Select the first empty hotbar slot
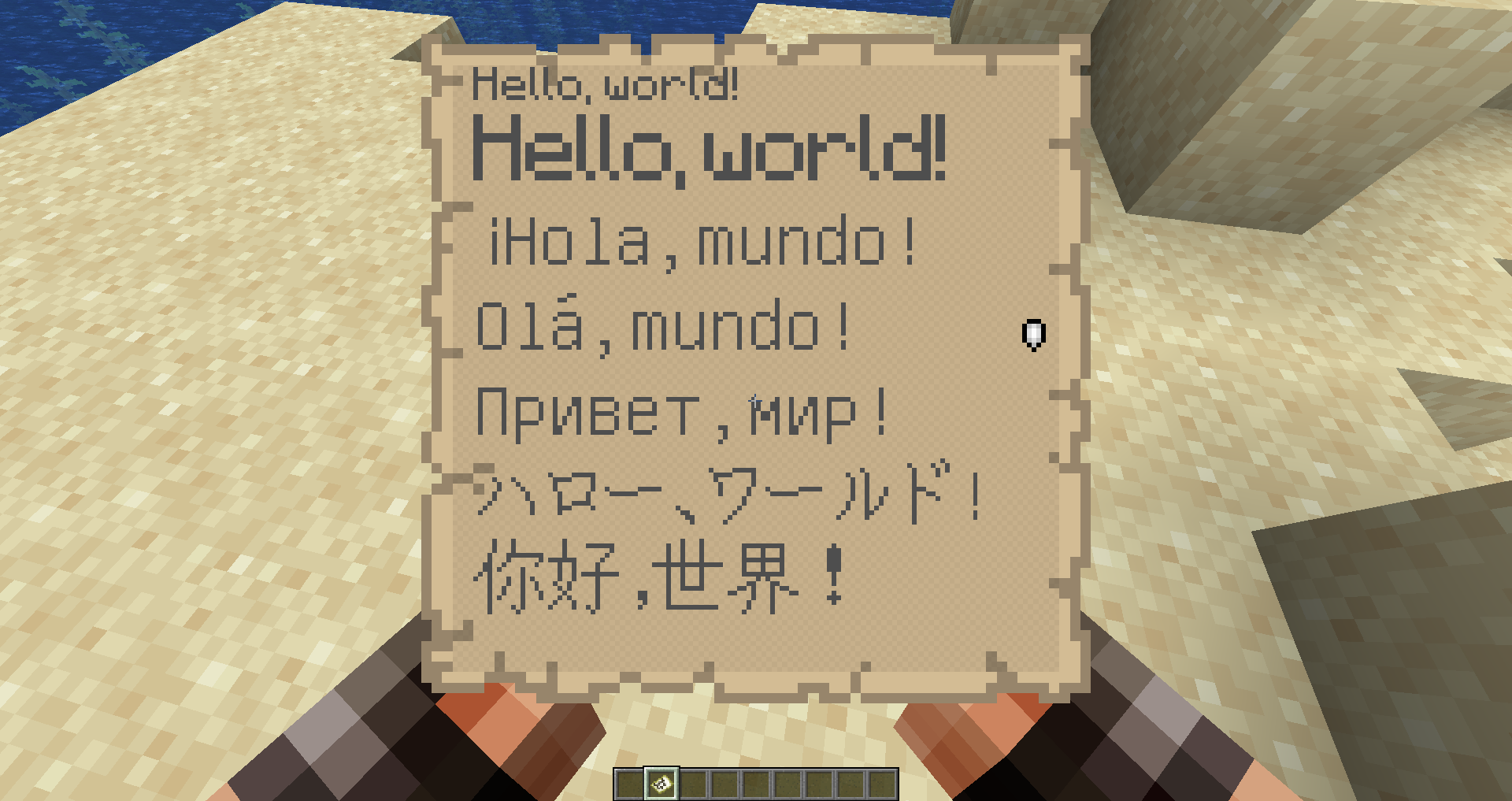 pyautogui.click(x=630, y=784)
